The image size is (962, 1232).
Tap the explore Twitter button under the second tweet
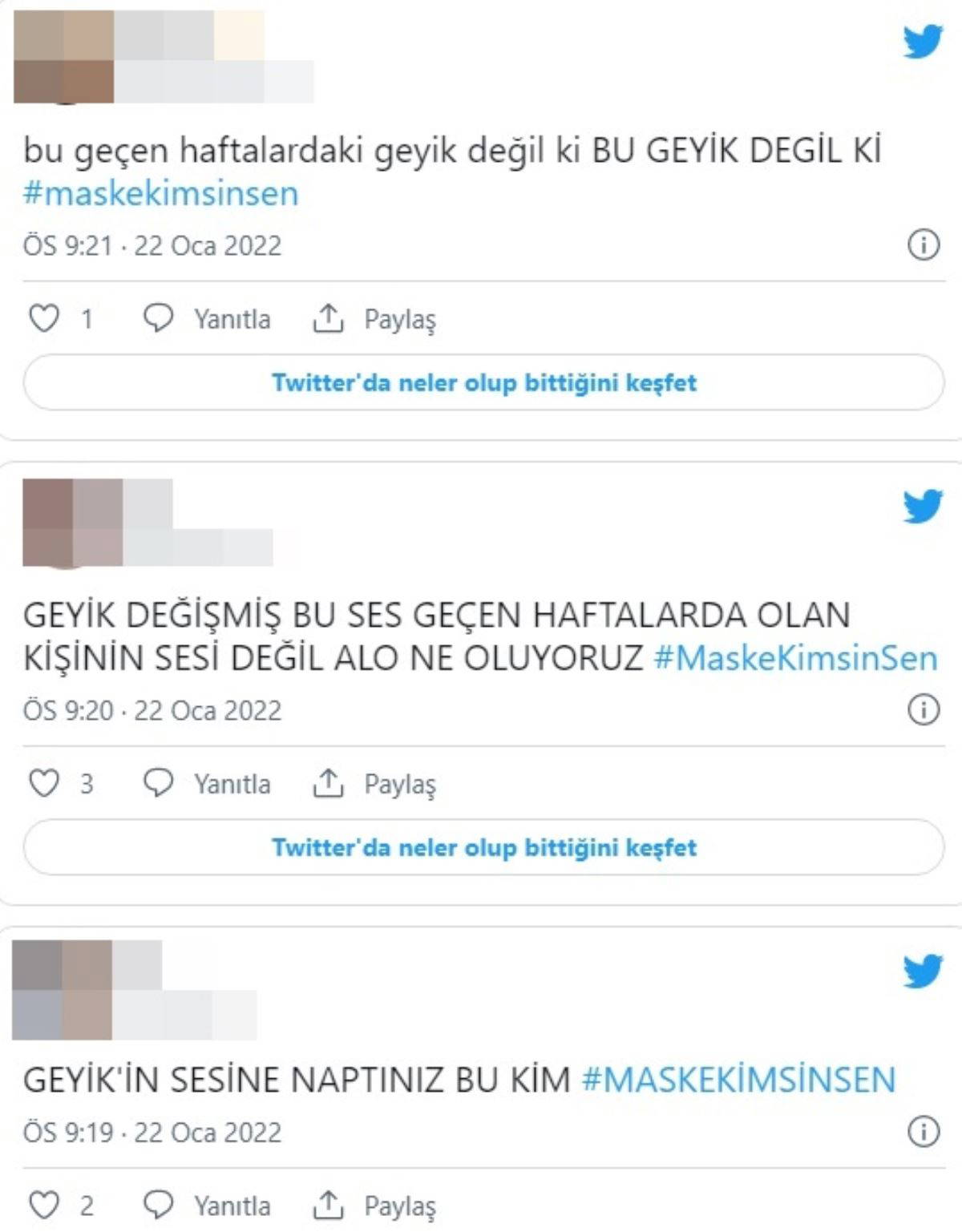[483, 847]
